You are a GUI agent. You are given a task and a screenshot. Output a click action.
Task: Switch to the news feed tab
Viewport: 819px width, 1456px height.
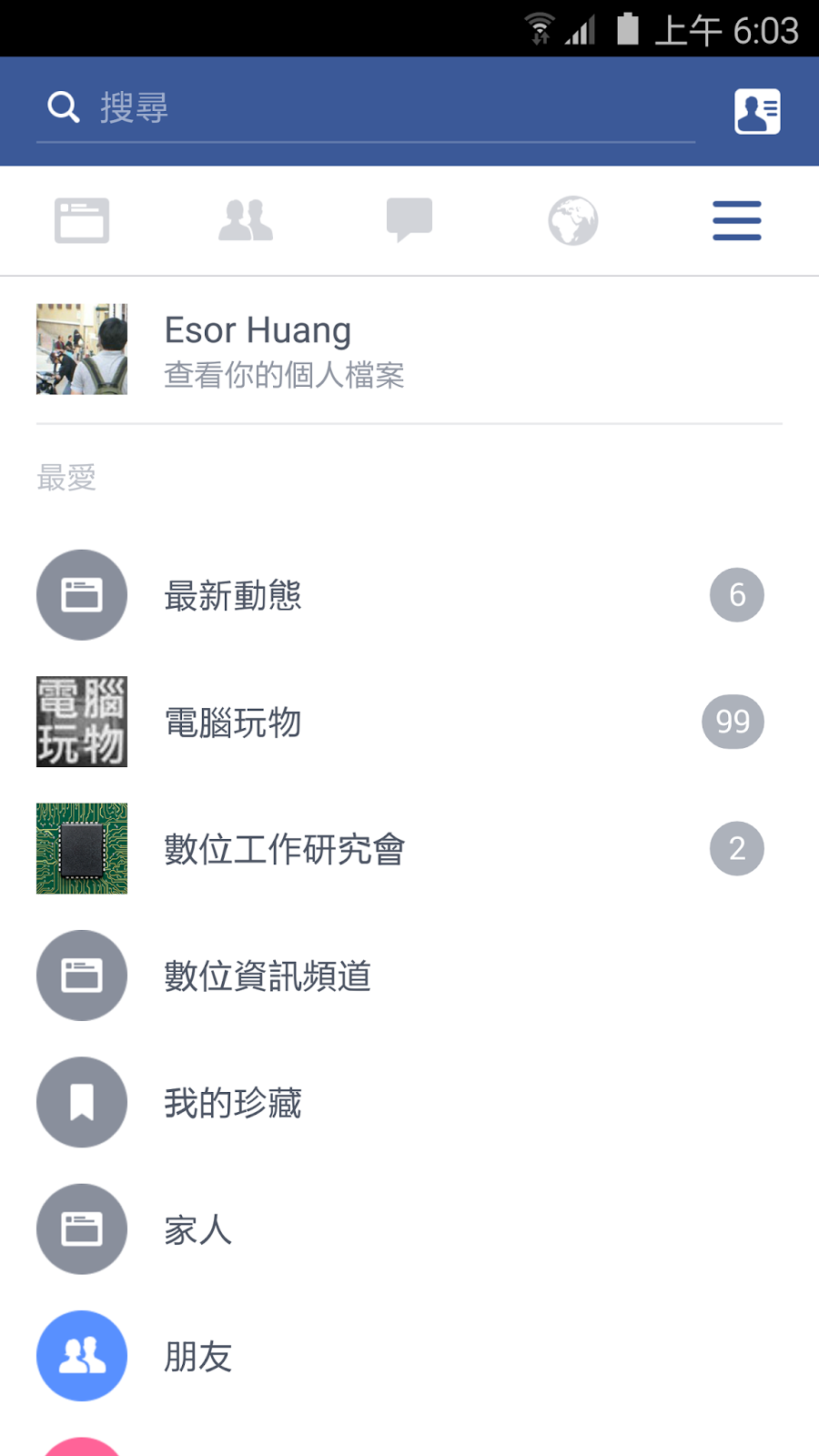[82, 220]
